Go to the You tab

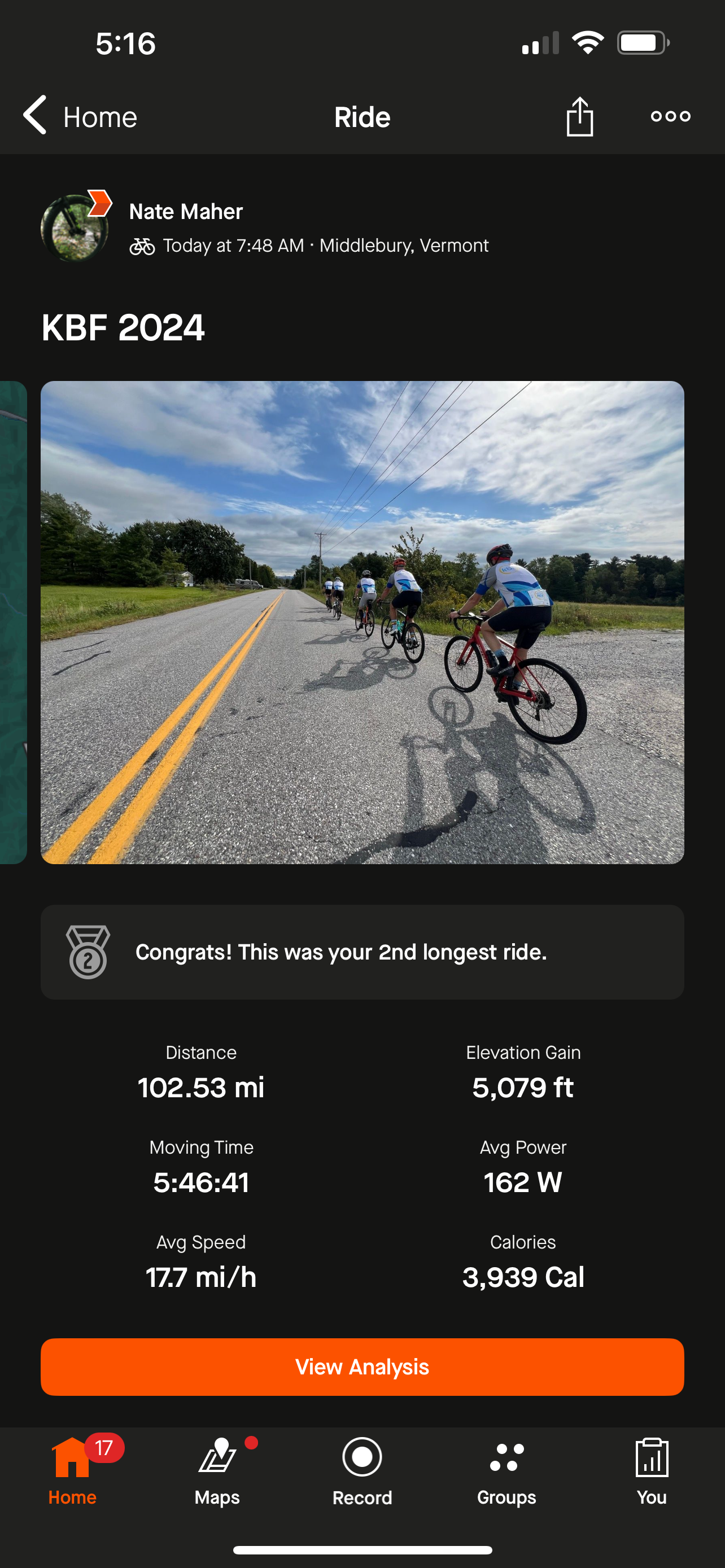click(652, 1470)
